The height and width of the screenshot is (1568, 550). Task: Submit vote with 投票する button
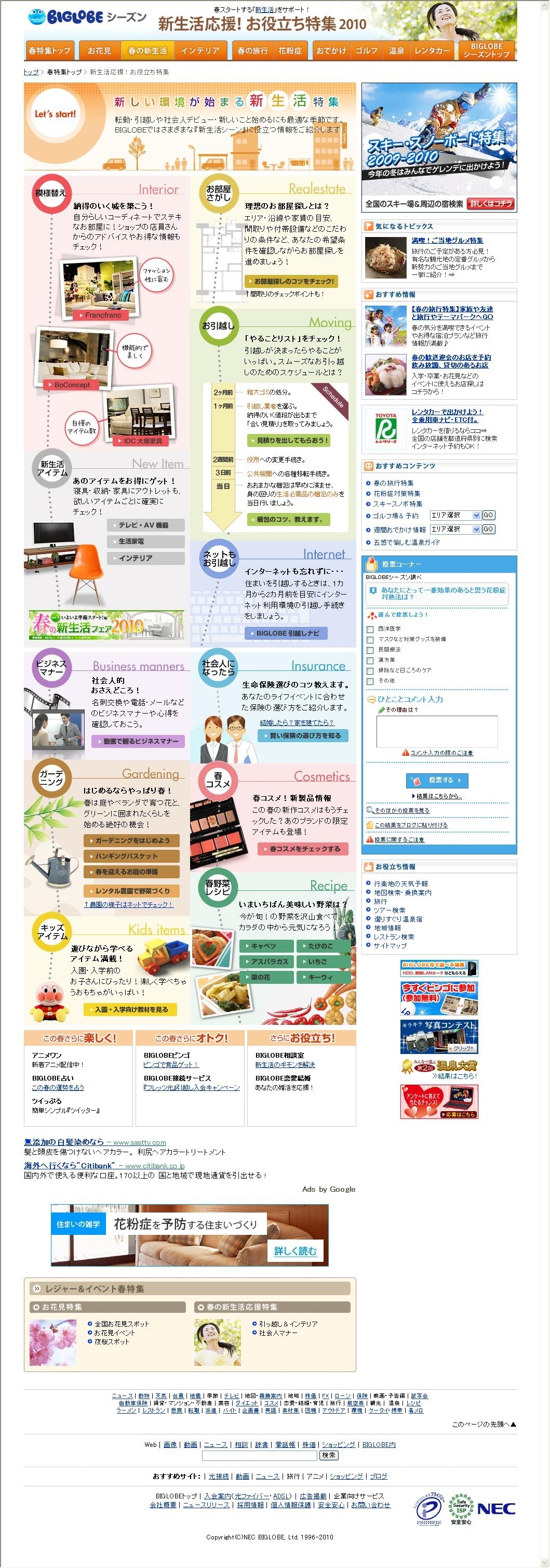[x=437, y=780]
